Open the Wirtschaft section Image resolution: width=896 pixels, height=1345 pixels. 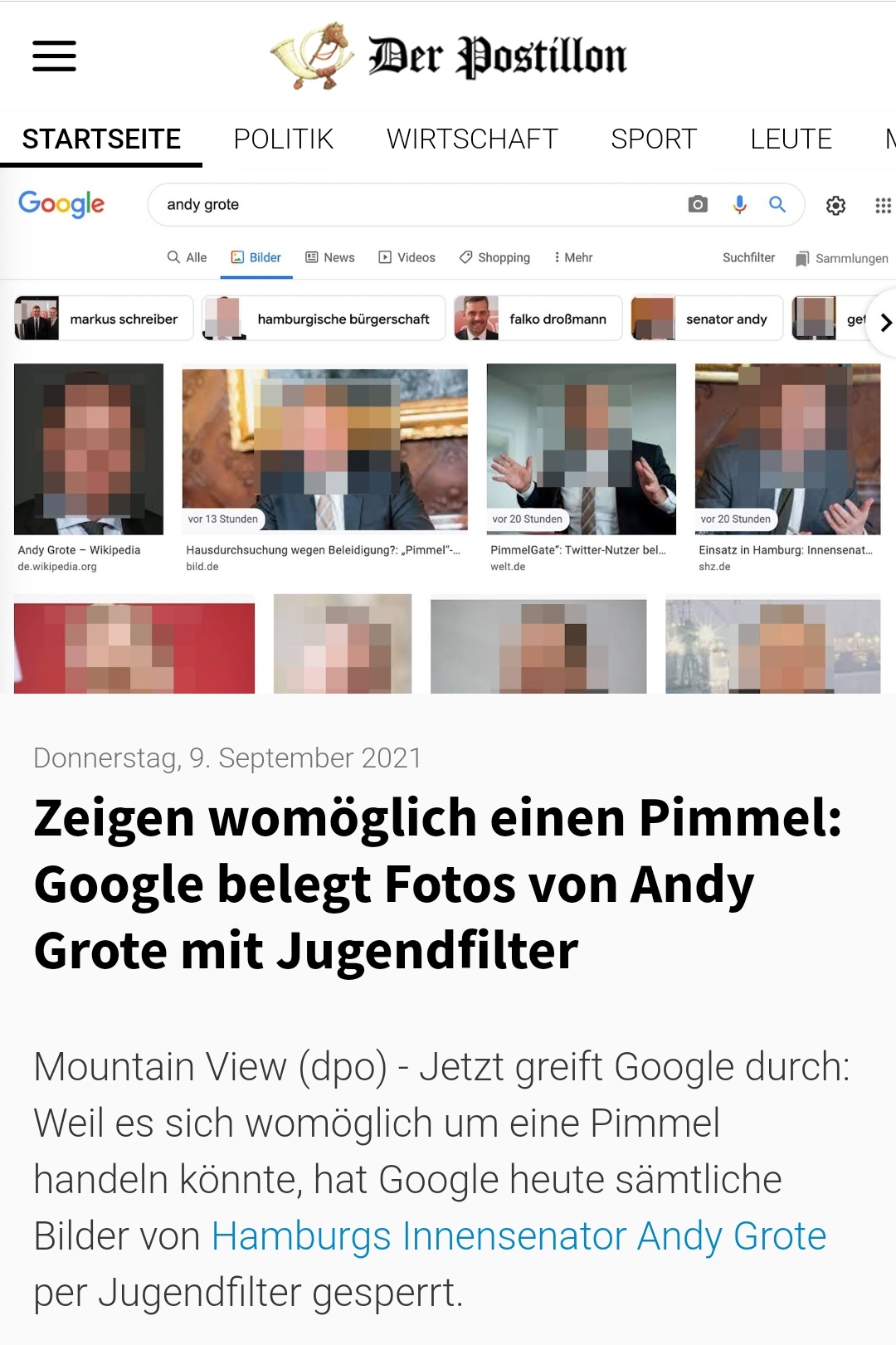472,139
